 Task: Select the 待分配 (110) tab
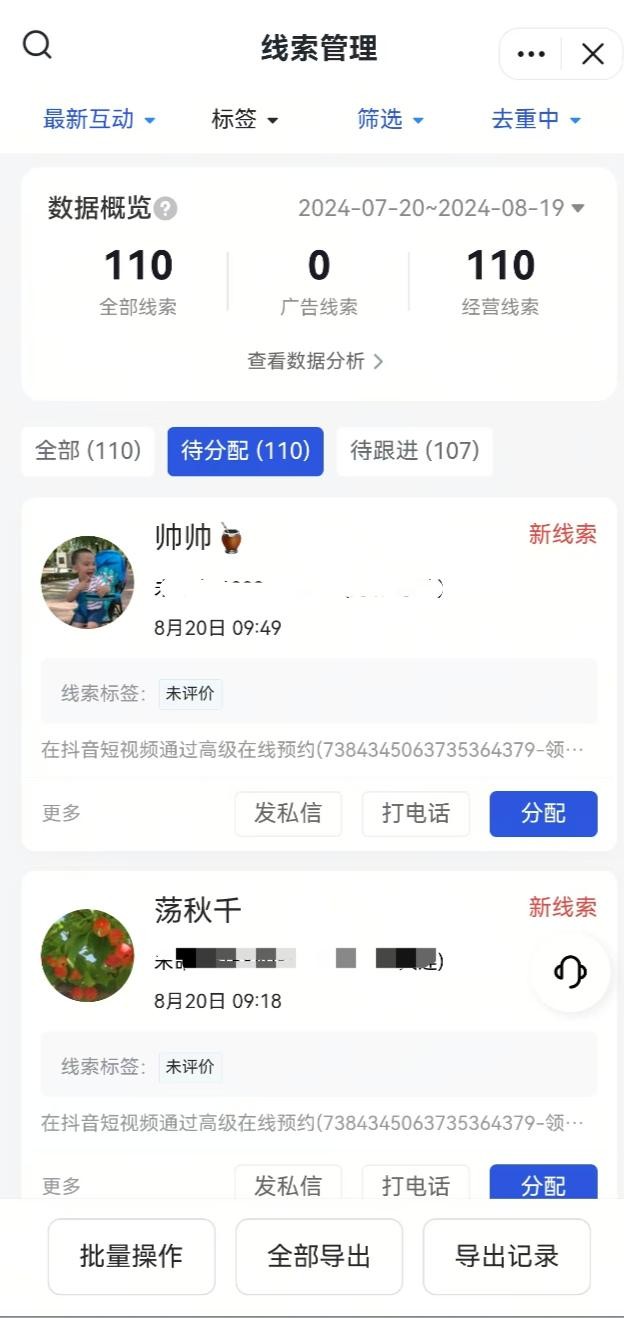point(245,451)
